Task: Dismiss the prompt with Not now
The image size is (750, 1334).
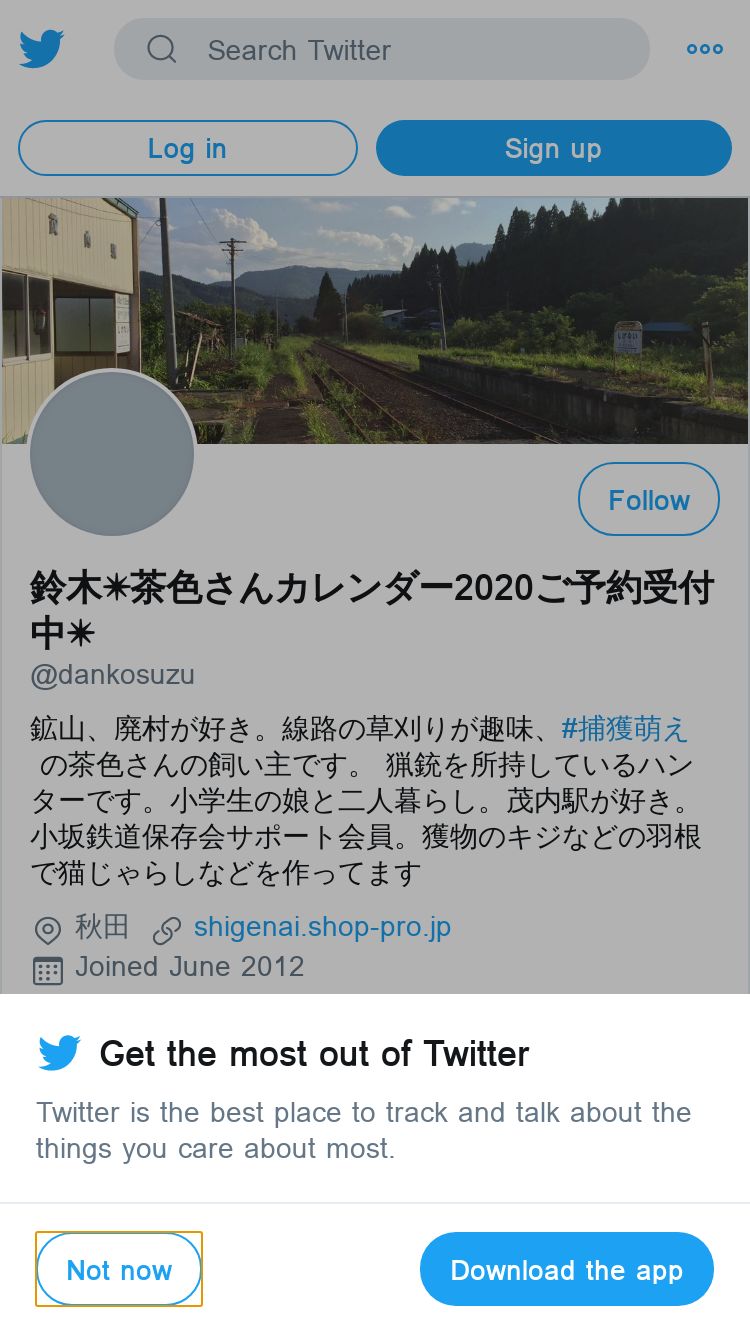Action: [x=119, y=1269]
